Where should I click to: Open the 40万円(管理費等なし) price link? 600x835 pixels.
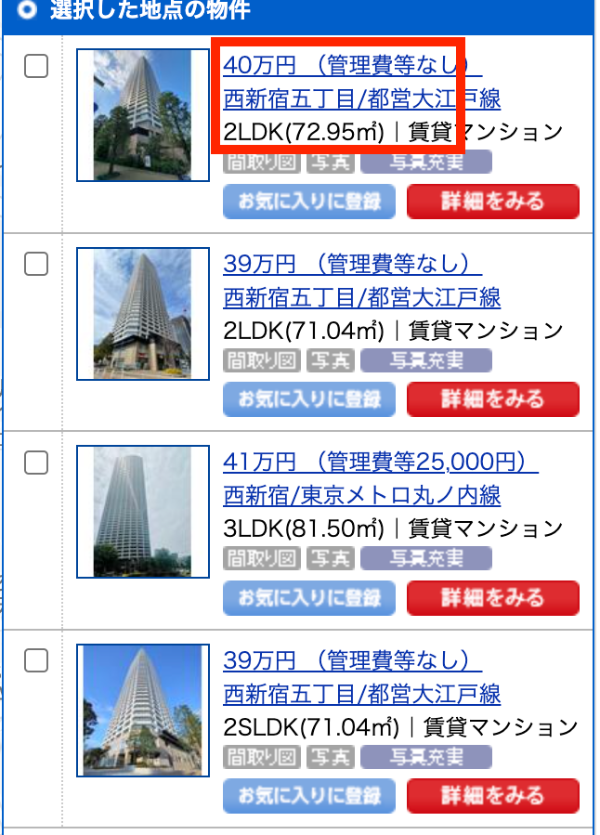(x=352, y=65)
